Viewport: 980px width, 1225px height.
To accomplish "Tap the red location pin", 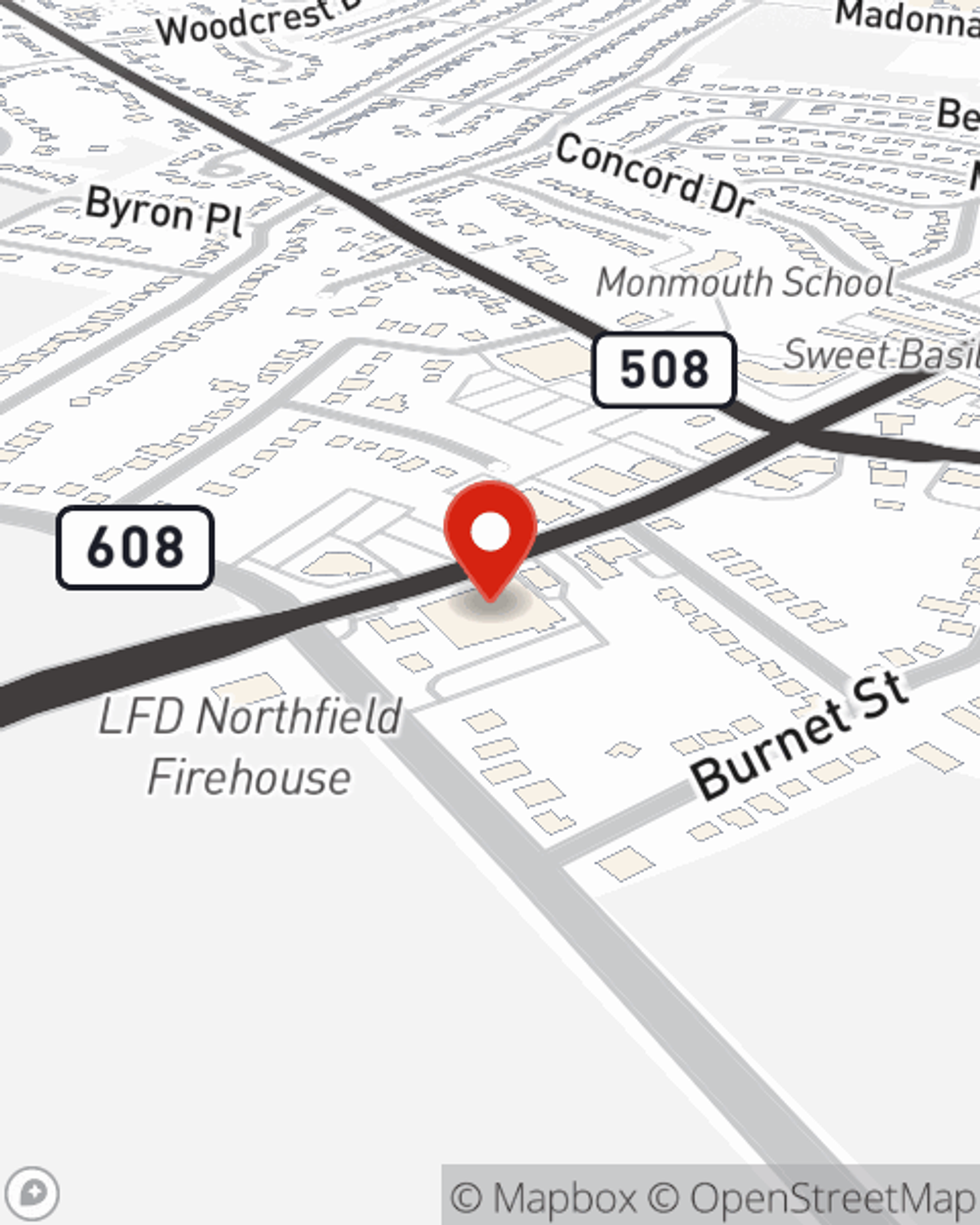I will [490, 536].
